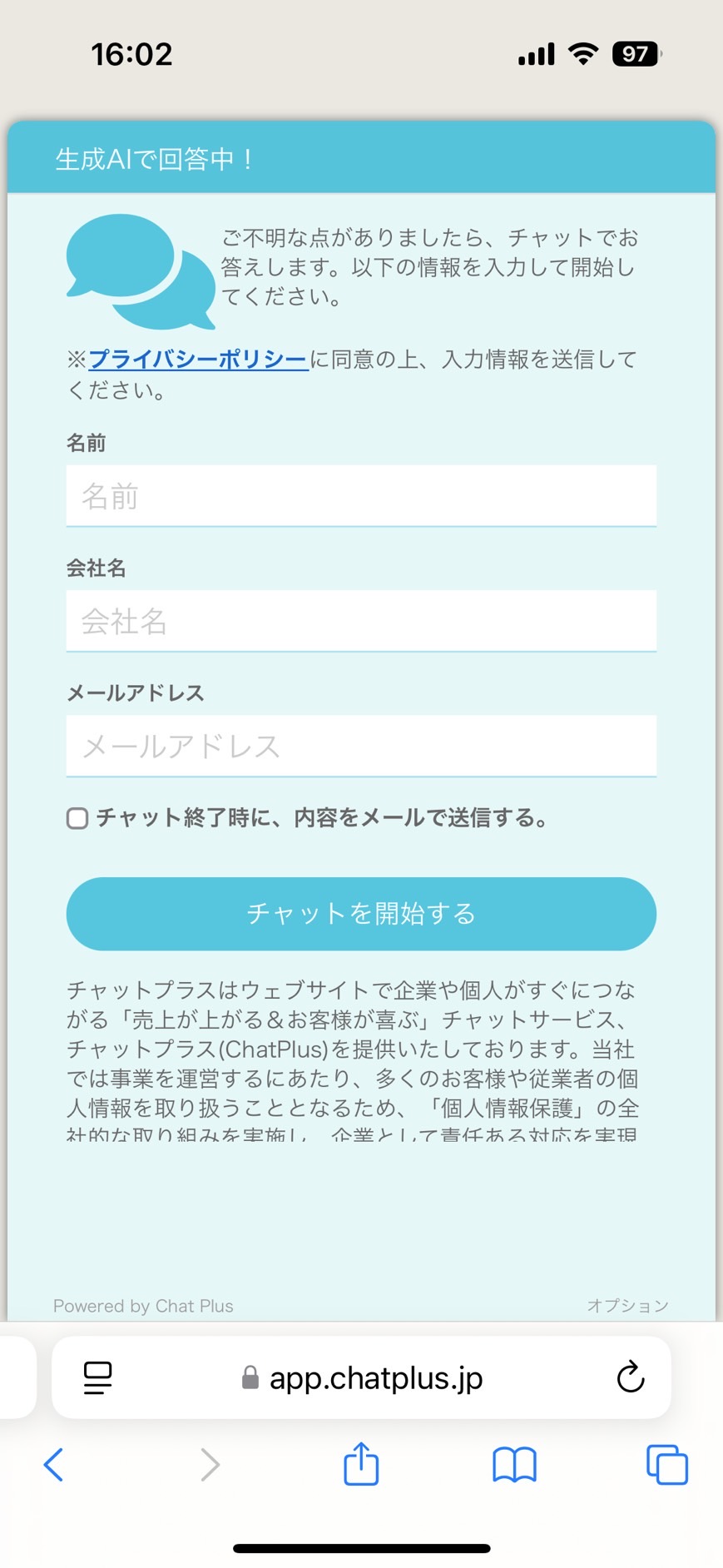This screenshot has width=723, height=1568.
Task: Select the メールアドレス input field
Action: (361, 746)
